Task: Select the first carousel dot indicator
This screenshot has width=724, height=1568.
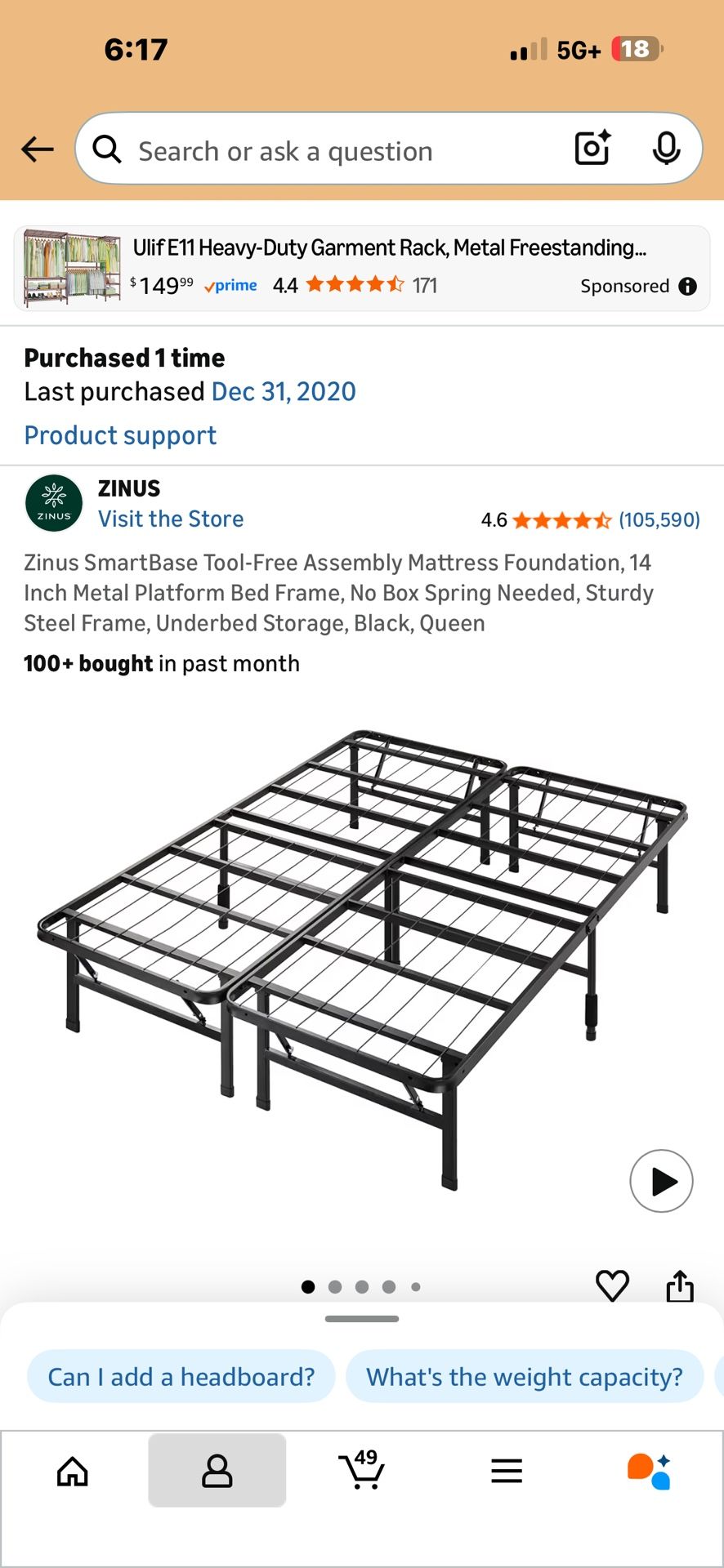Action: [308, 1285]
